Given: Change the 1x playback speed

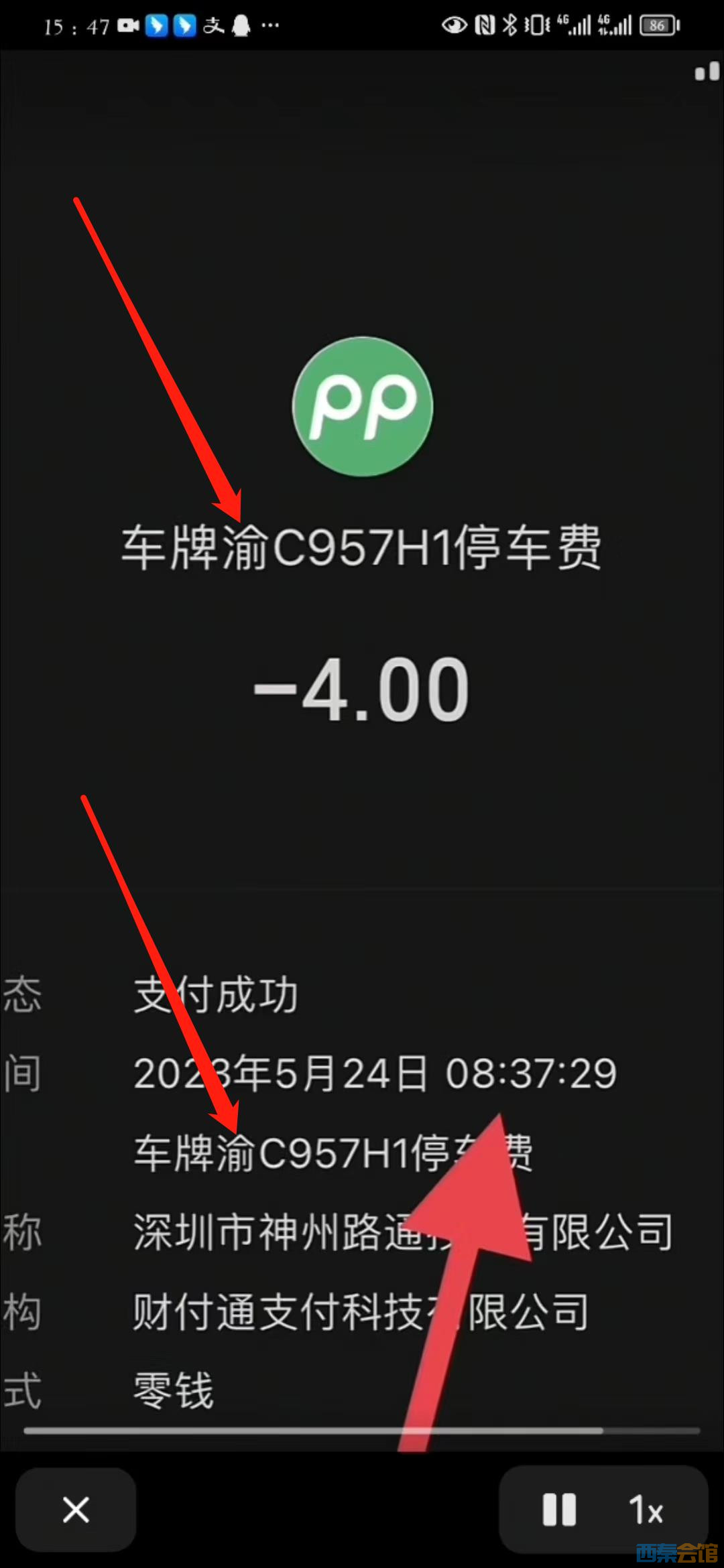Looking at the screenshot, I should point(646,1510).
